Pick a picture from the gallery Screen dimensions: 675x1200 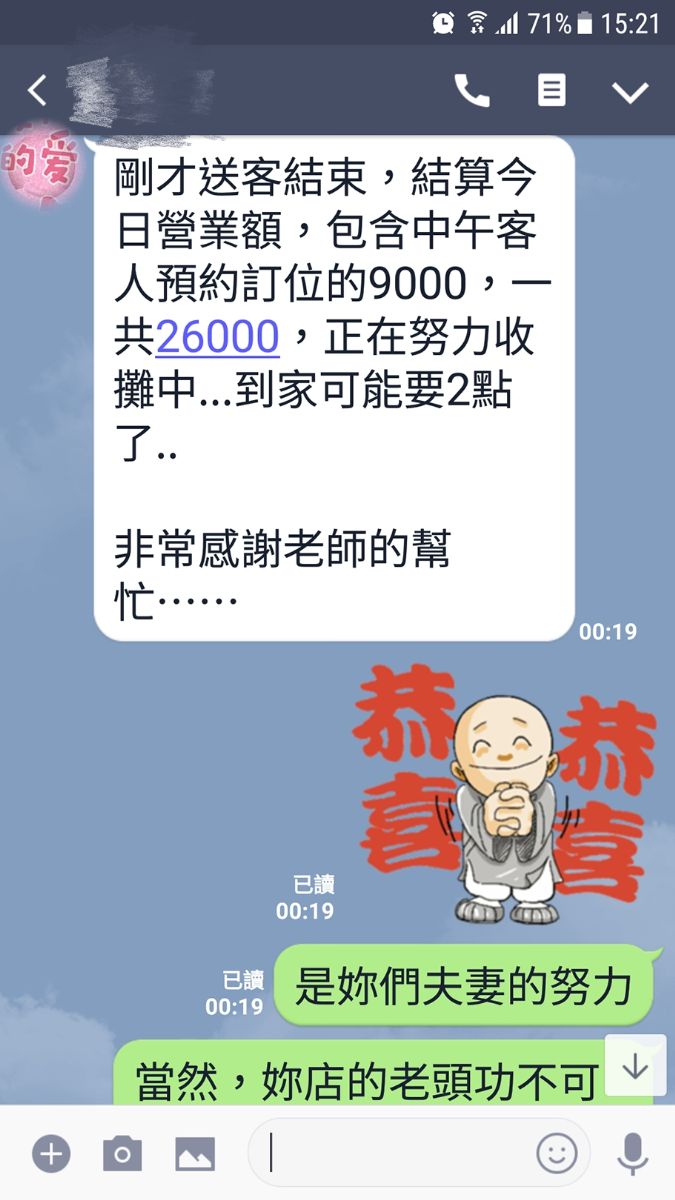point(195,1154)
